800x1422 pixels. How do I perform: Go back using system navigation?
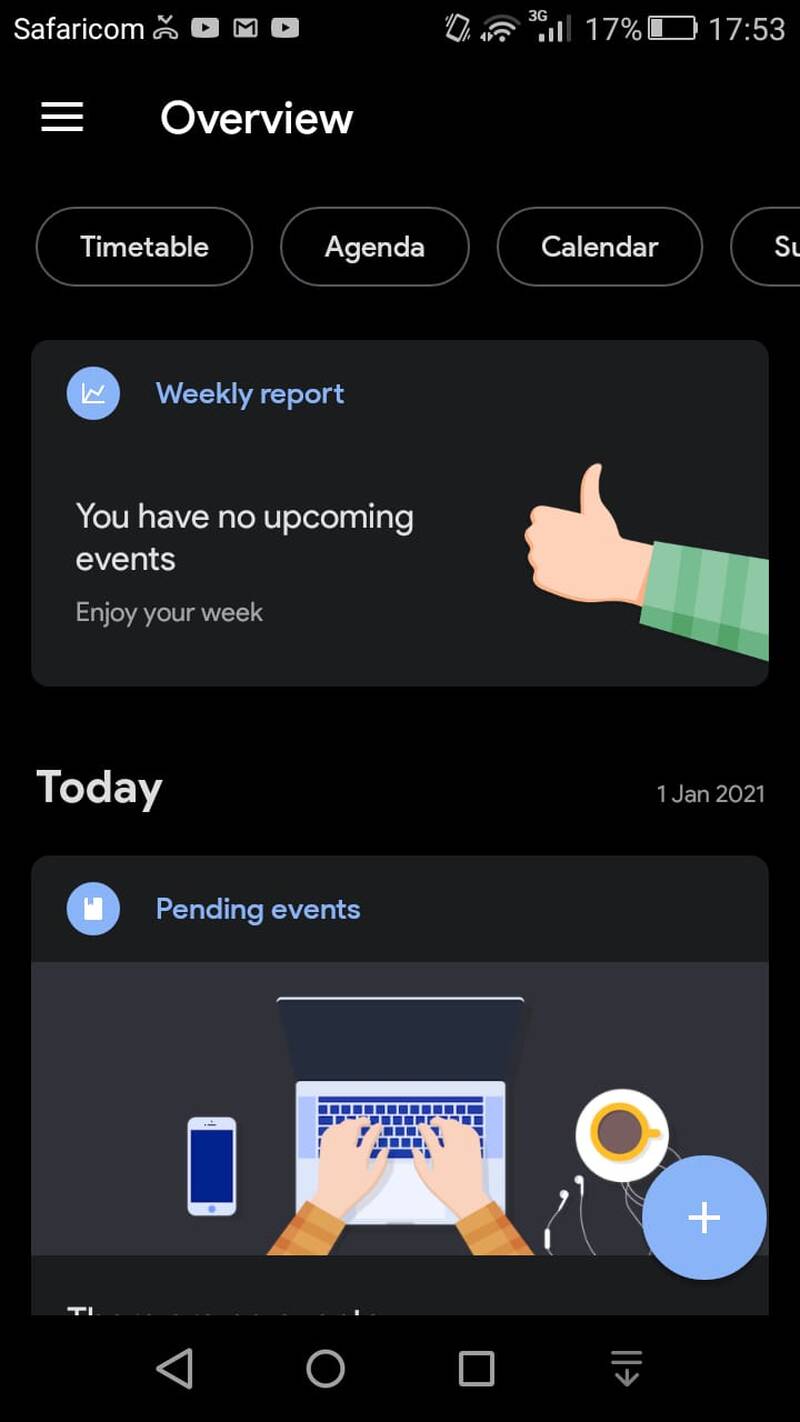pos(175,1368)
